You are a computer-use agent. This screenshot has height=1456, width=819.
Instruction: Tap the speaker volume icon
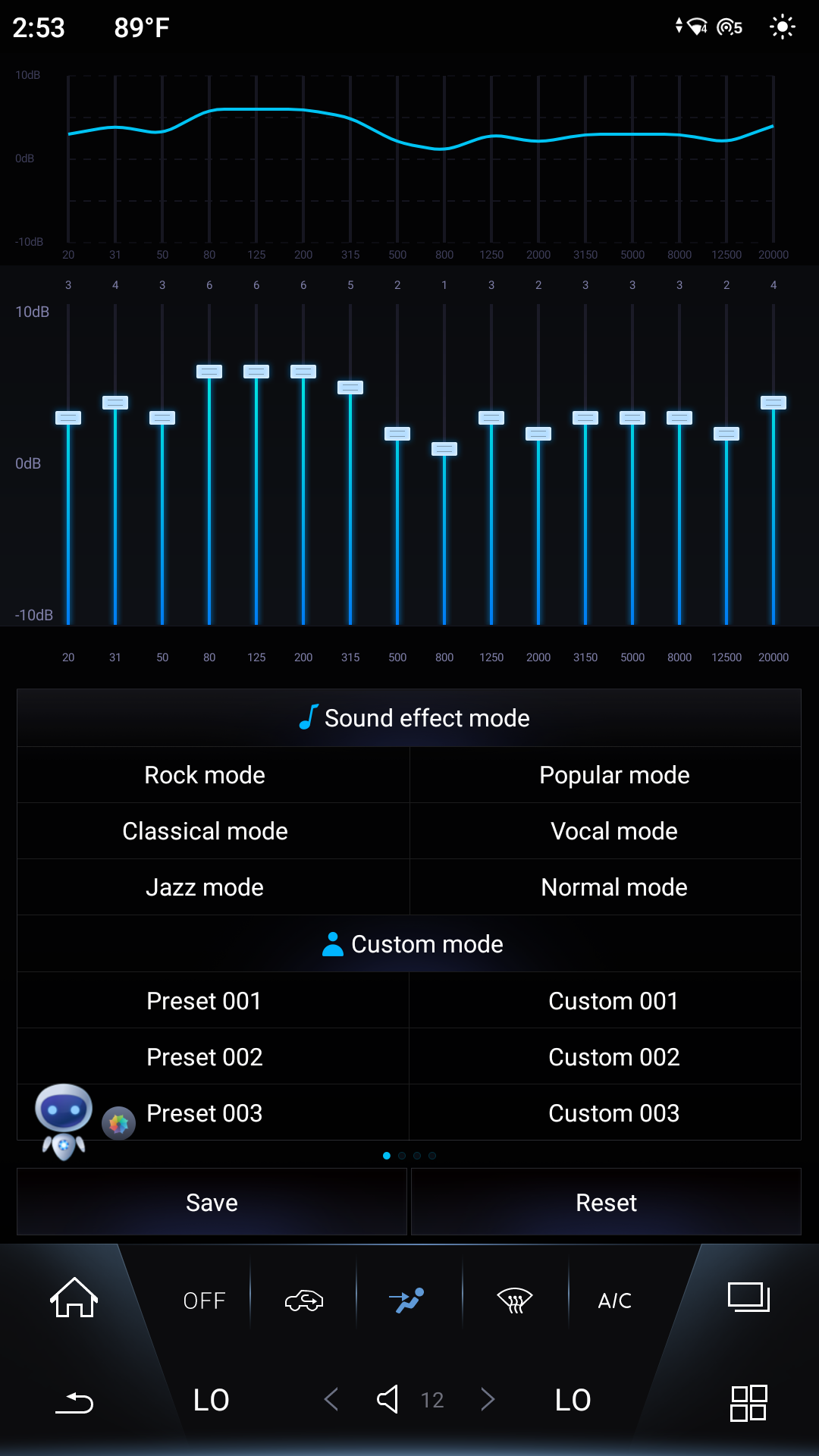[387, 1400]
